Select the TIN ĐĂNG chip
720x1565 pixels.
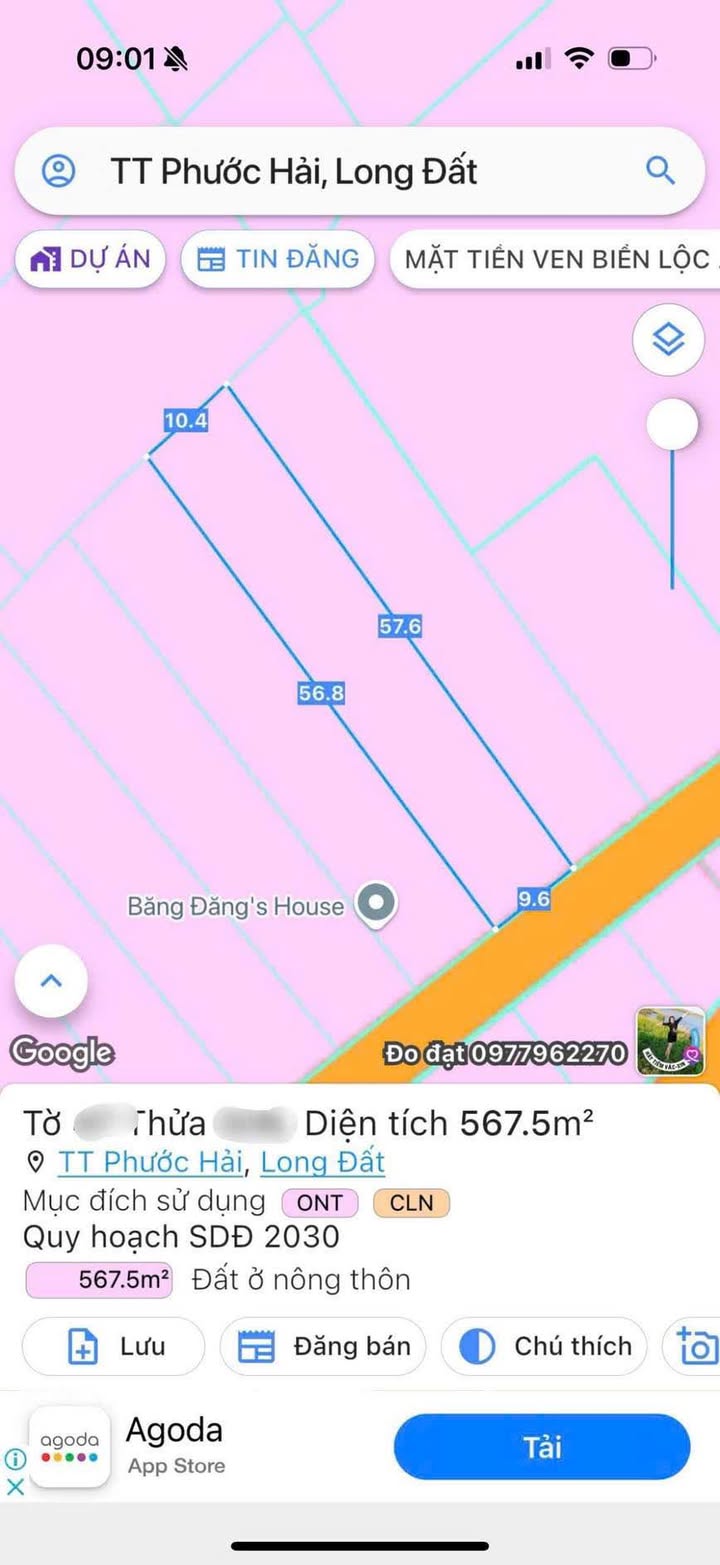[x=278, y=259]
